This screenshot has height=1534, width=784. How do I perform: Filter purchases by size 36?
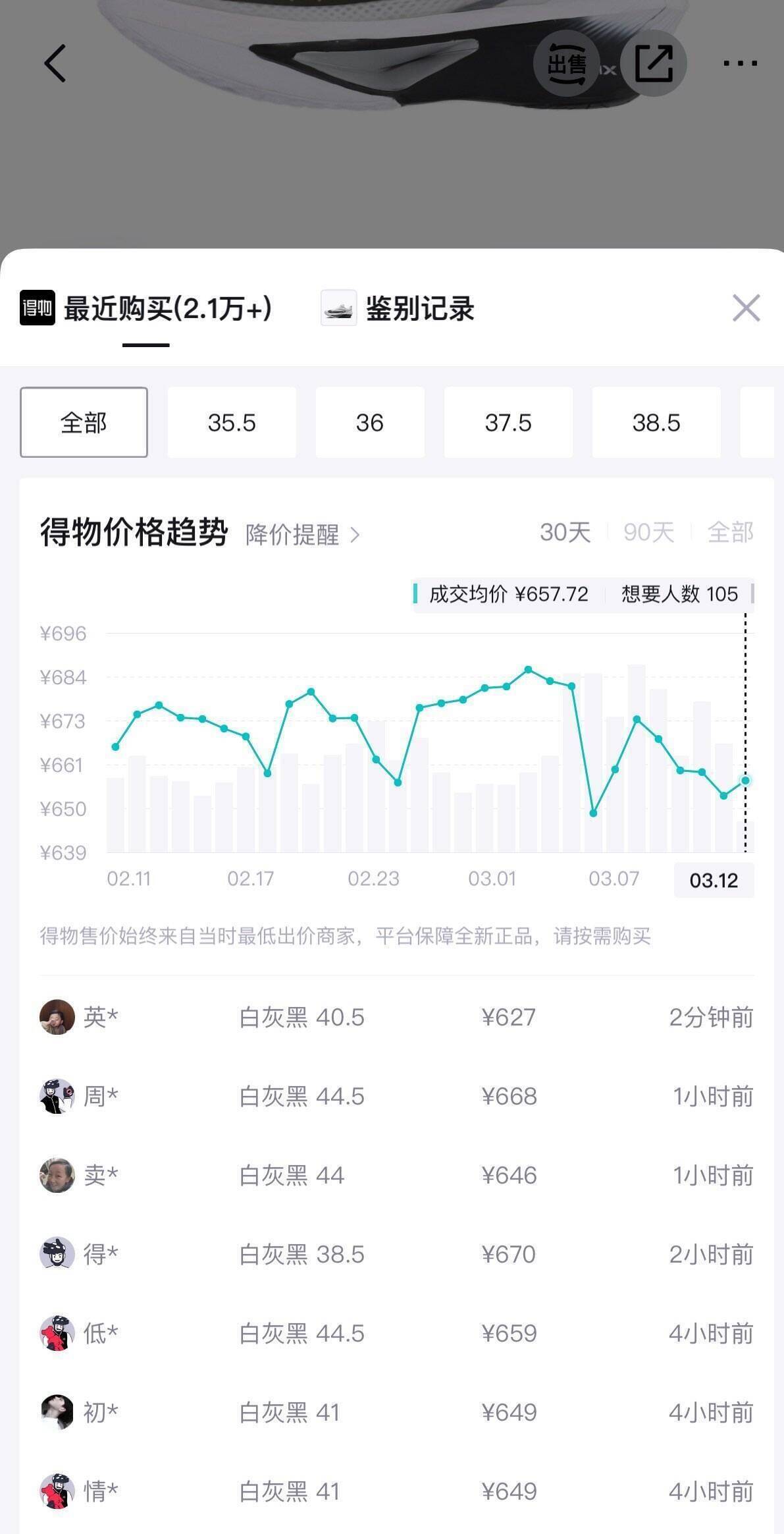point(370,422)
